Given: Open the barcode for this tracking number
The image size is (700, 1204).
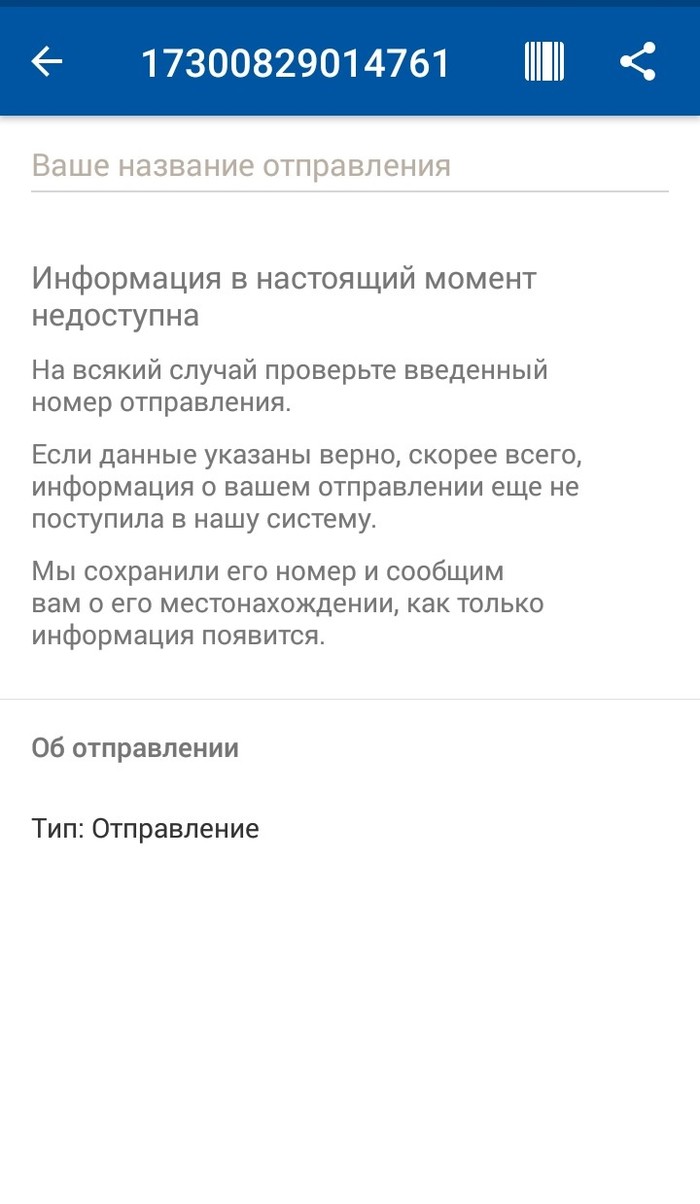Looking at the screenshot, I should pyautogui.click(x=544, y=62).
